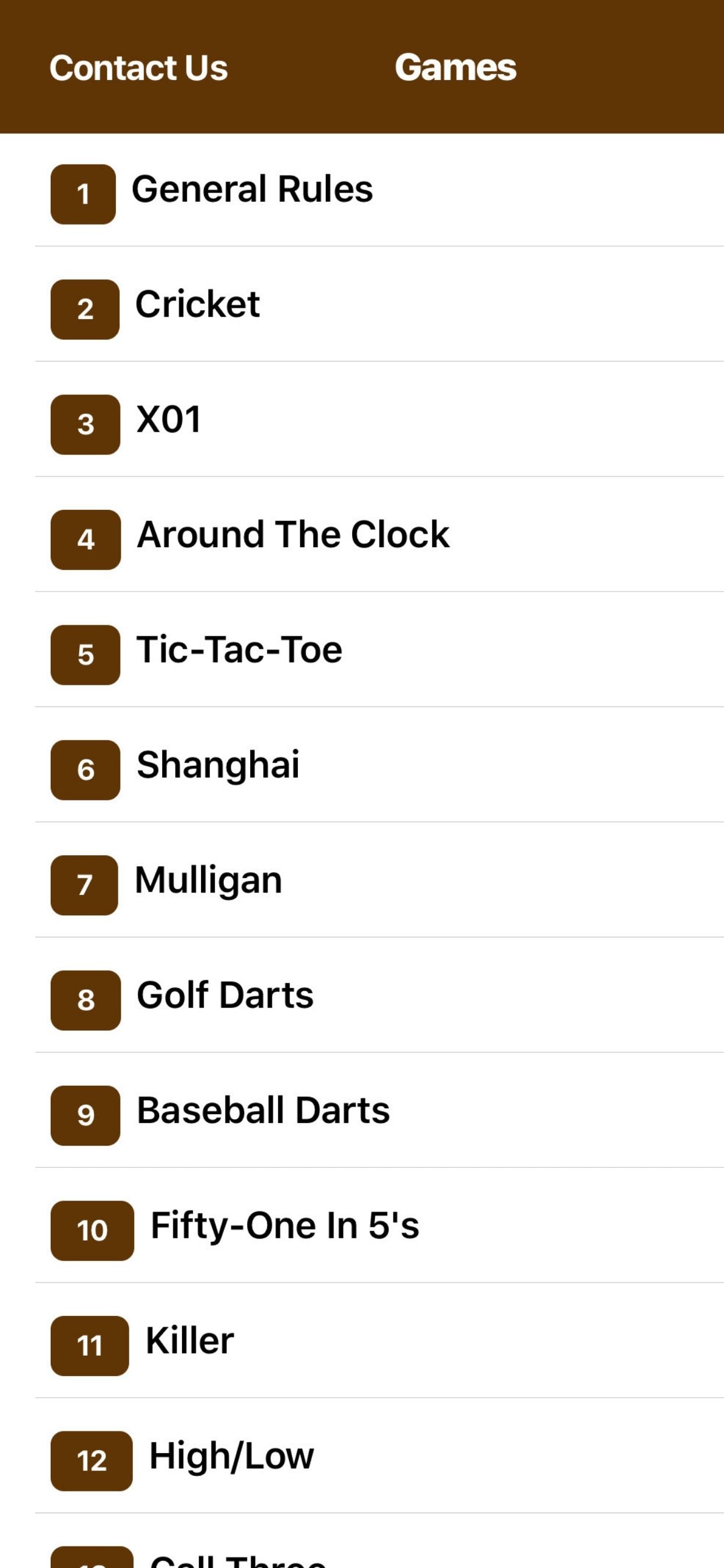Open the Killer game rules
This screenshot has height=1568, width=724.
pos(379,1340)
